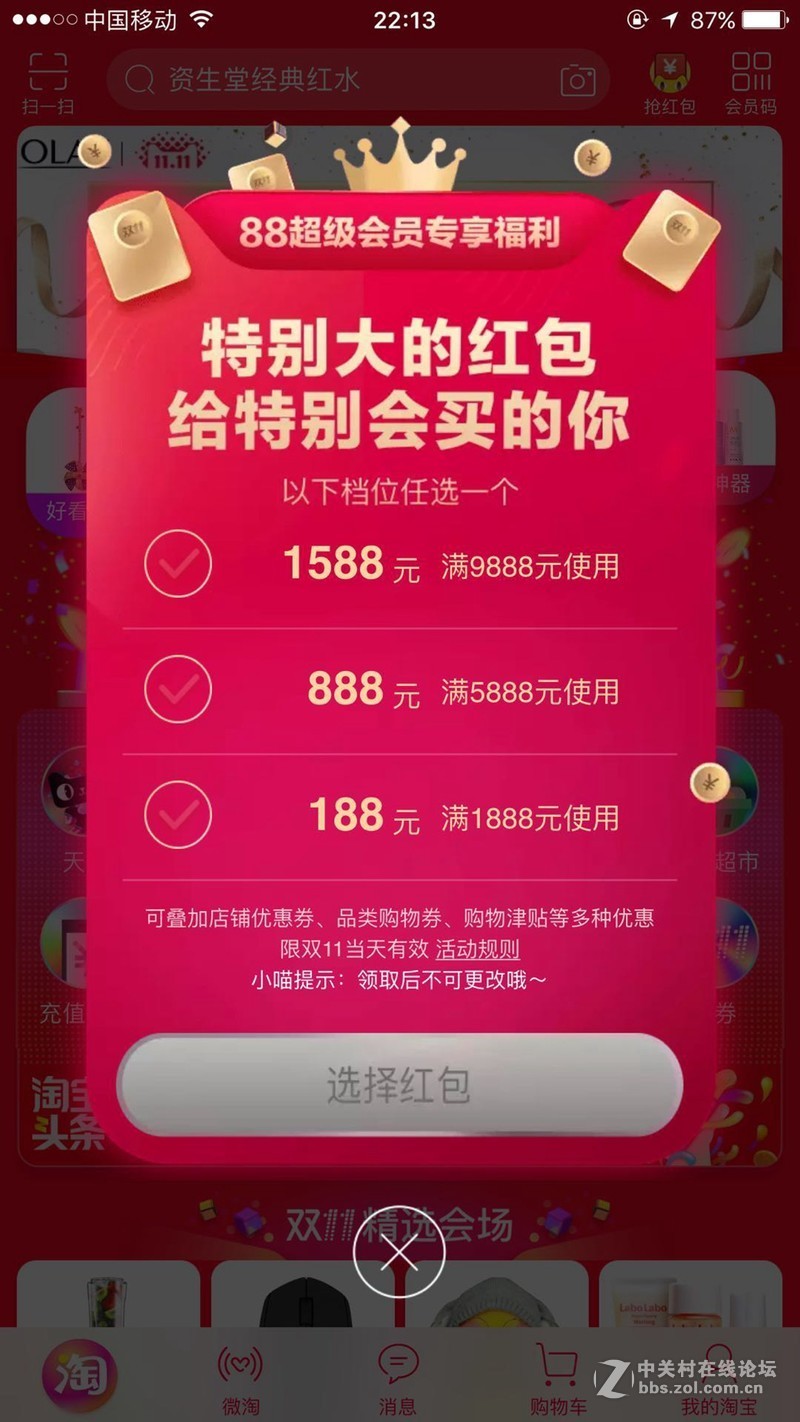Tap the 选择红包 button
Viewport: 800px width, 1422px height.
(x=400, y=1085)
